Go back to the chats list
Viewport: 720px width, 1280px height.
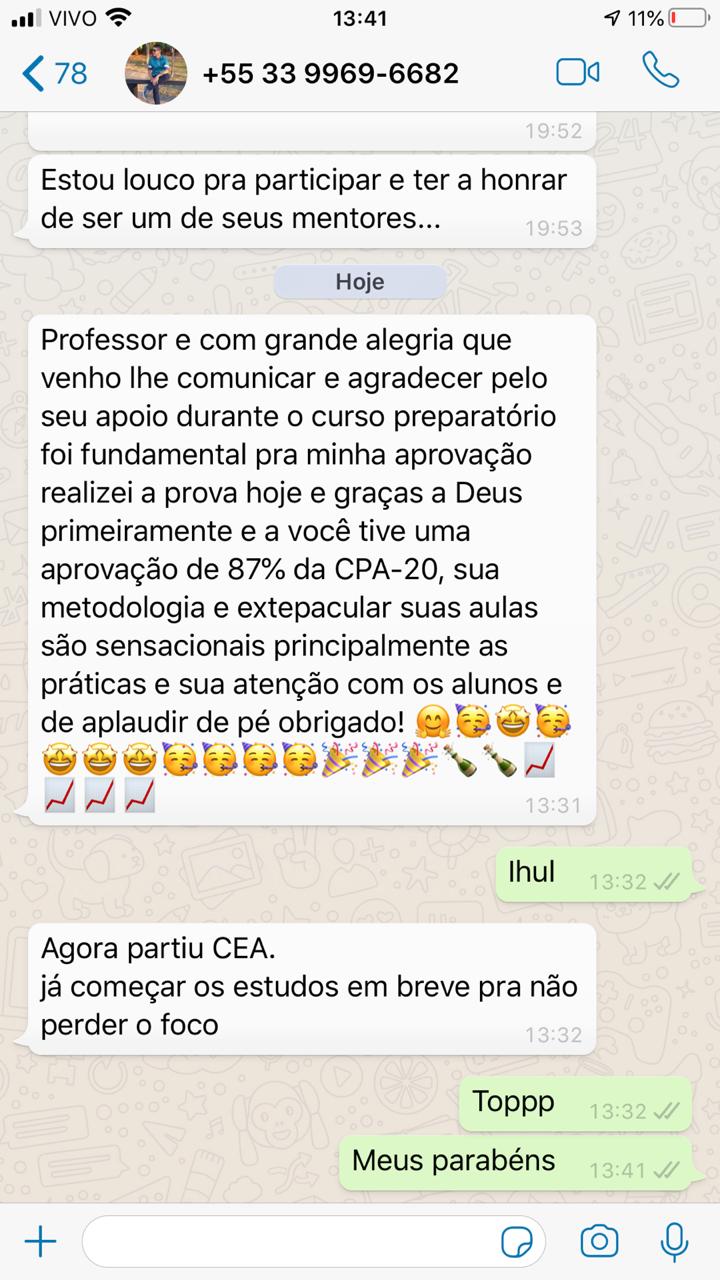point(55,73)
